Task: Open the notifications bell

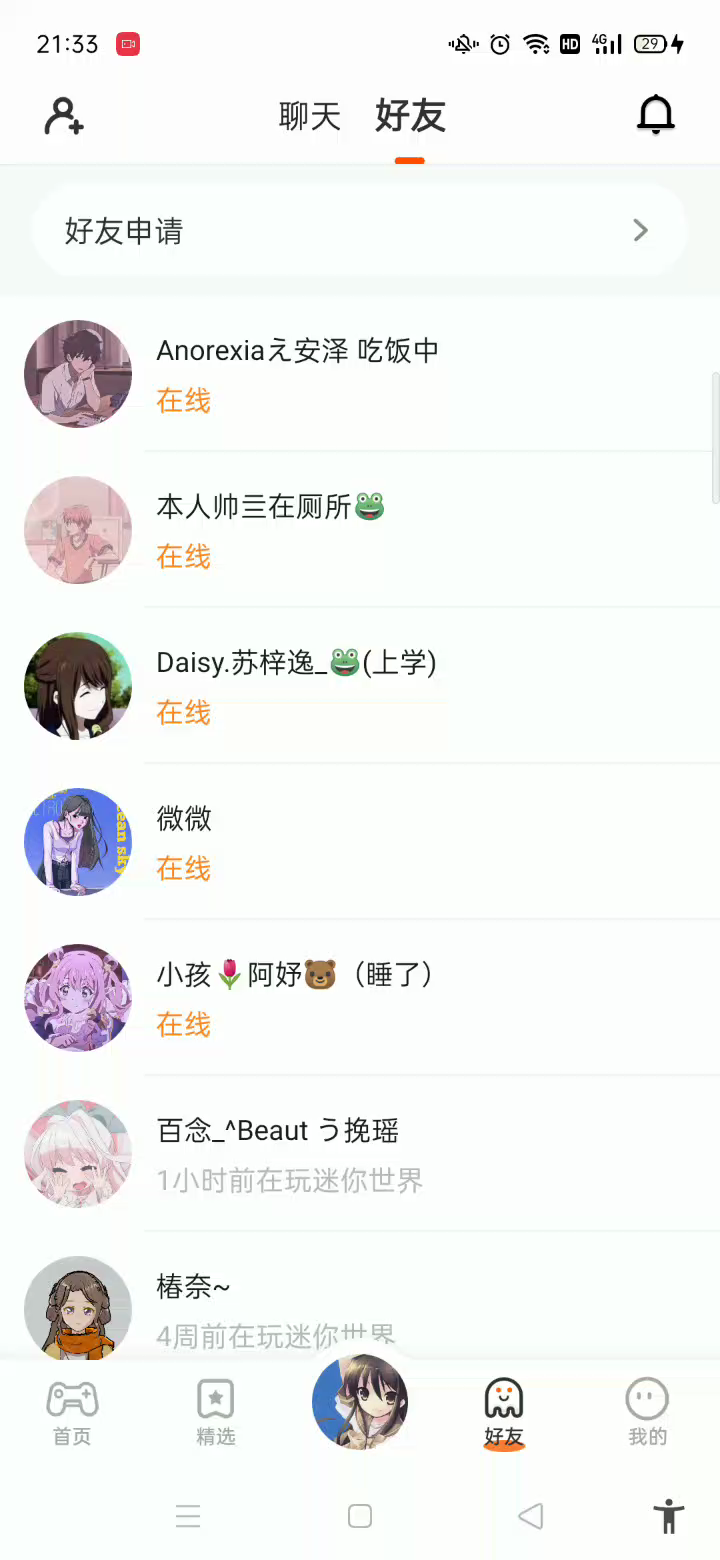Action: [656, 116]
